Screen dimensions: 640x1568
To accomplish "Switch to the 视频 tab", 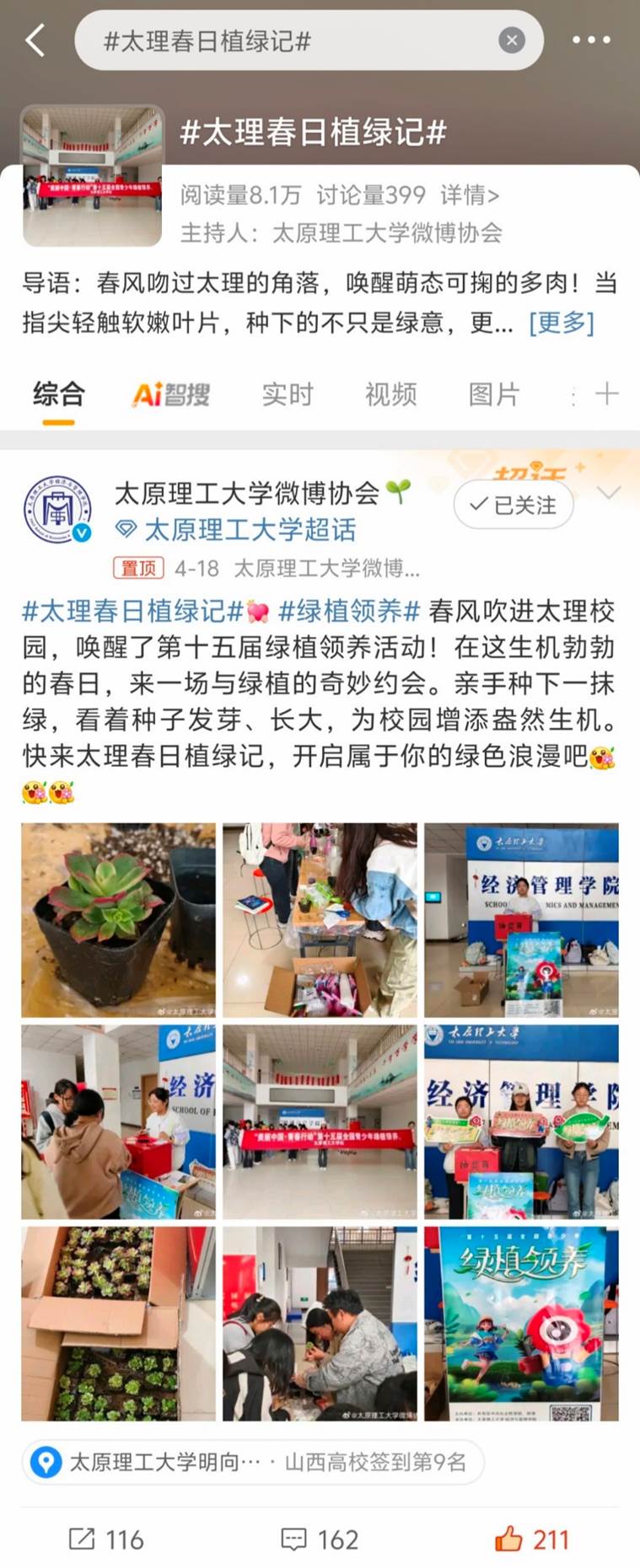I will pos(390,394).
